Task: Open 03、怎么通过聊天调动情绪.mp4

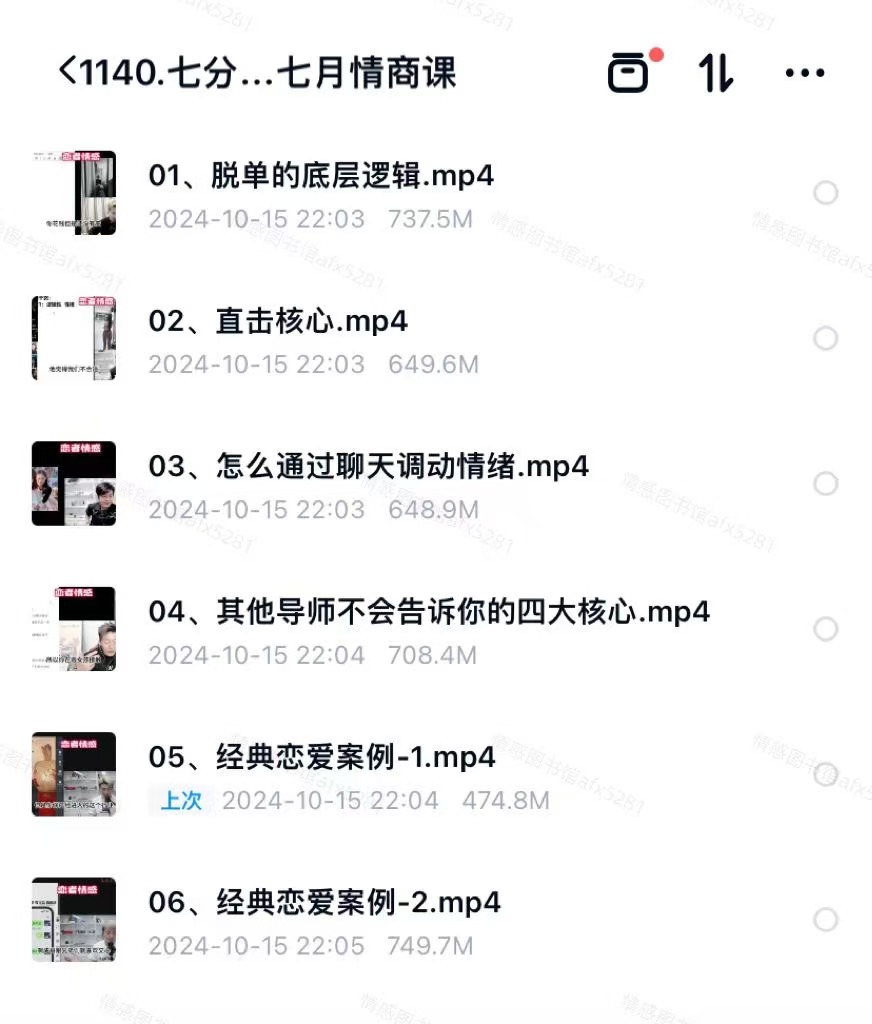Action: 368,467
